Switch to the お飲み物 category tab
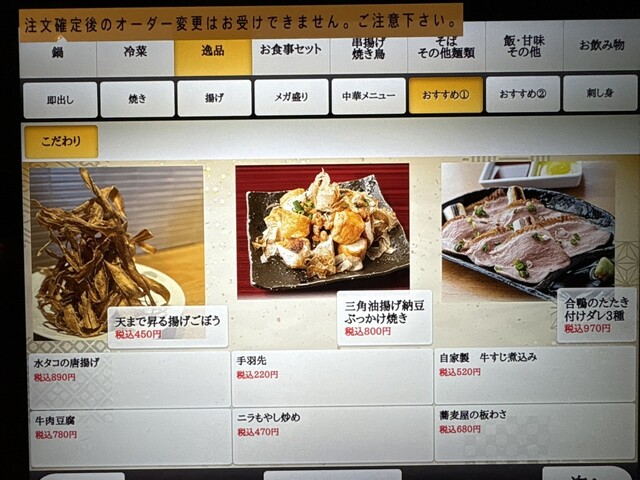The height and width of the screenshot is (480, 640). pos(600,48)
